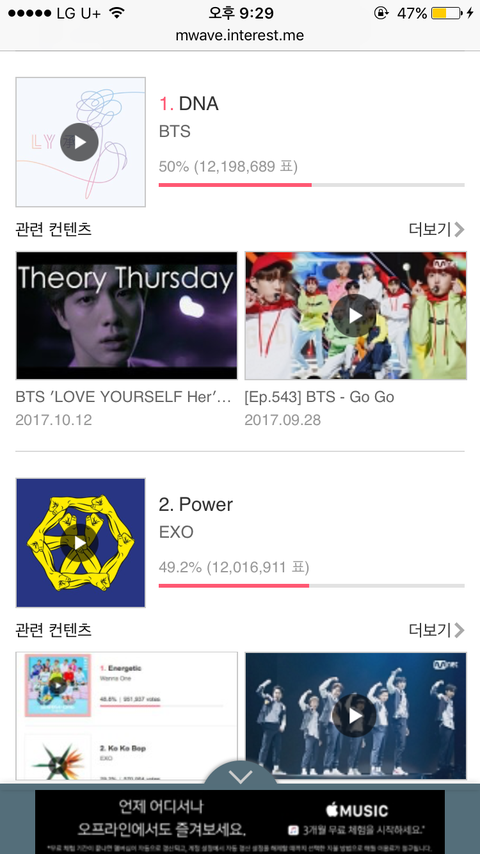Viewport: 480px width, 854px height.
Task: Open 더보기 for BTS related content
Action: (x=436, y=229)
